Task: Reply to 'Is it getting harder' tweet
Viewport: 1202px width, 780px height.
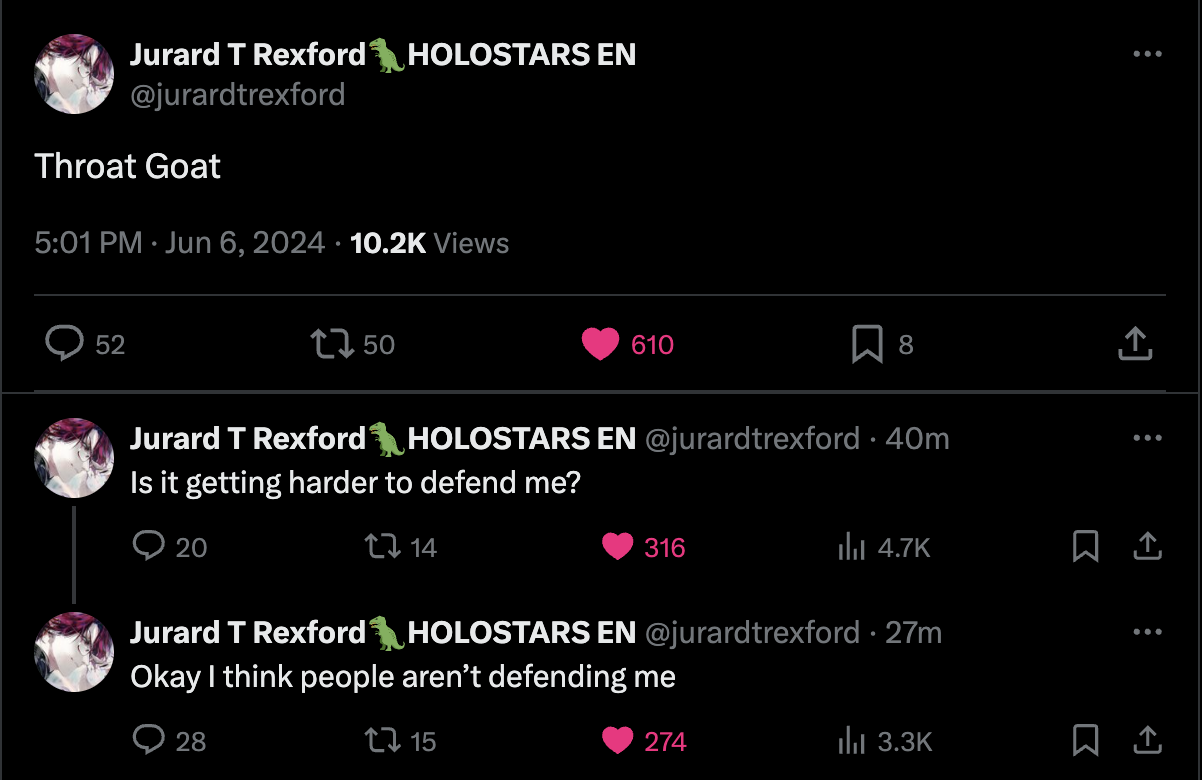Action: coord(148,546)
